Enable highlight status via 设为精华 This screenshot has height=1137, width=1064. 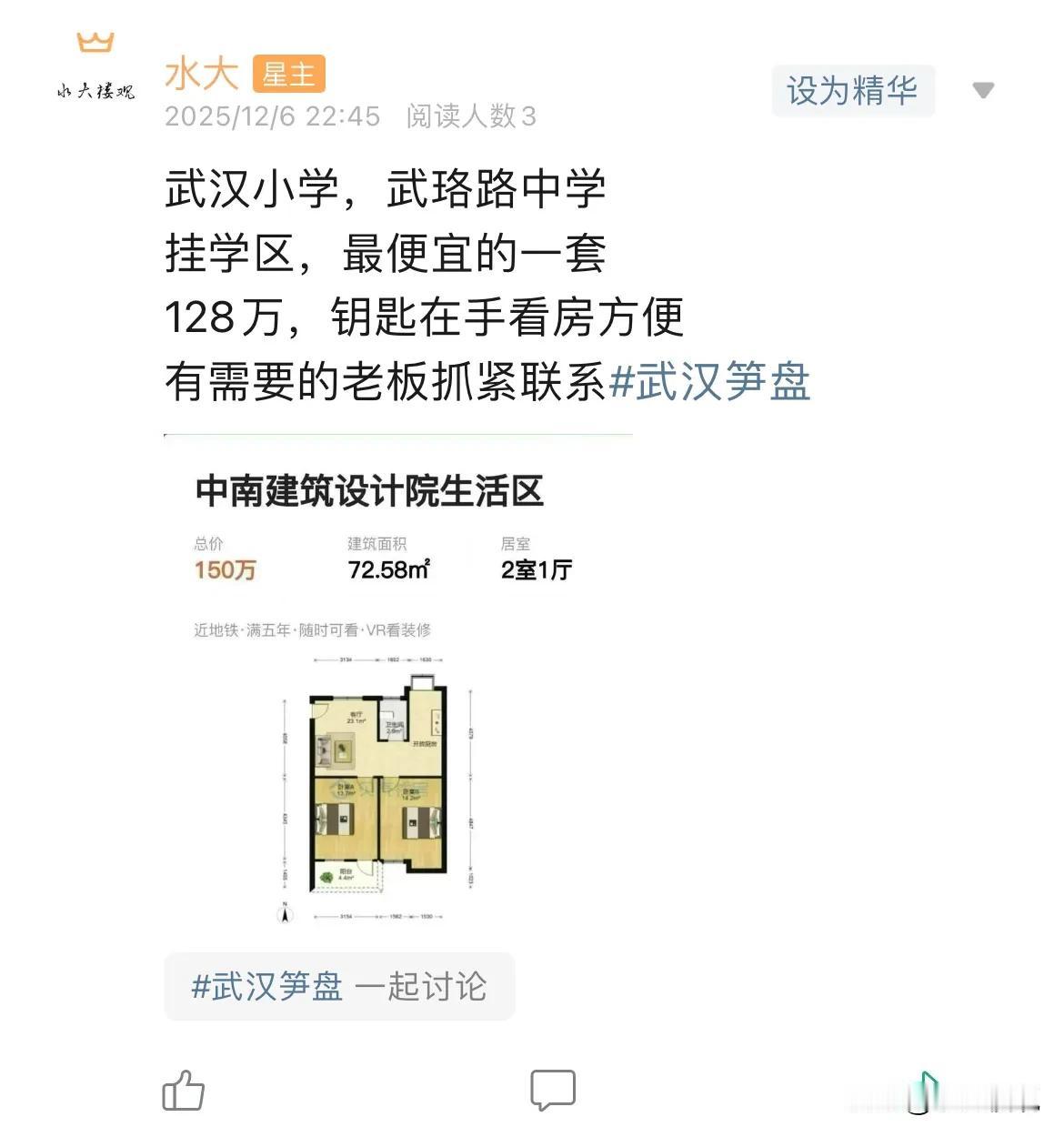coord(851,90)
